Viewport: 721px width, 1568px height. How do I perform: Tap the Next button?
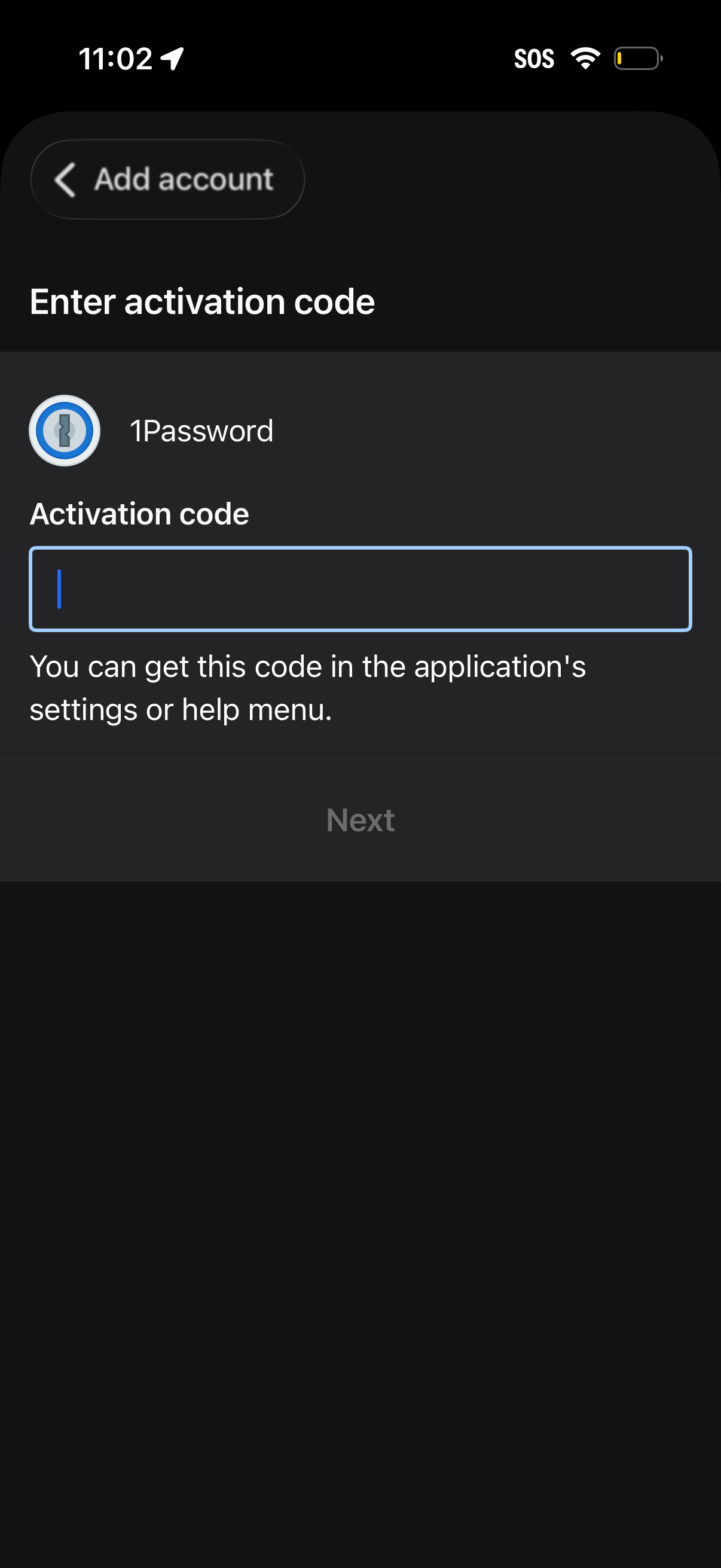[360, 820]
